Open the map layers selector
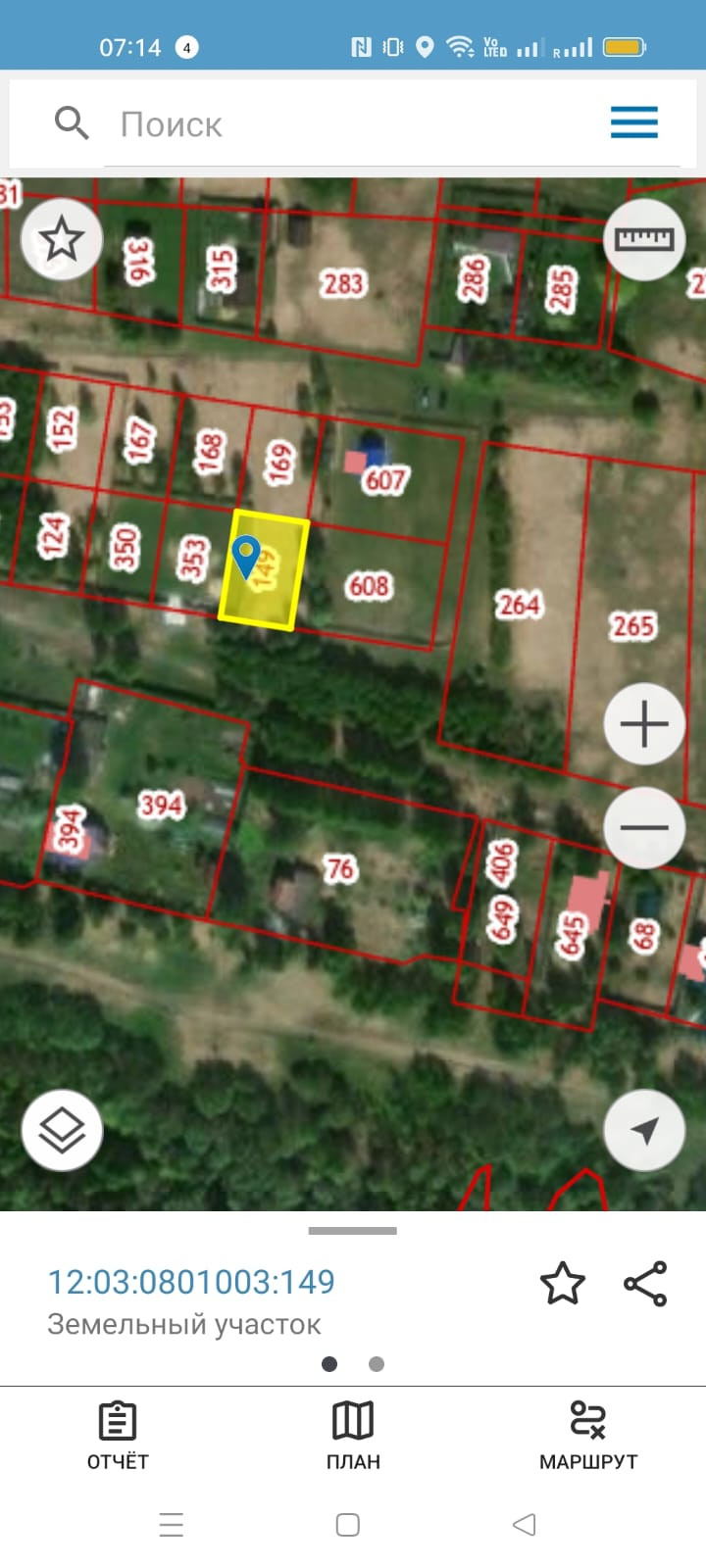Viewport: 706px width, 1568px height. point(62,1130)
